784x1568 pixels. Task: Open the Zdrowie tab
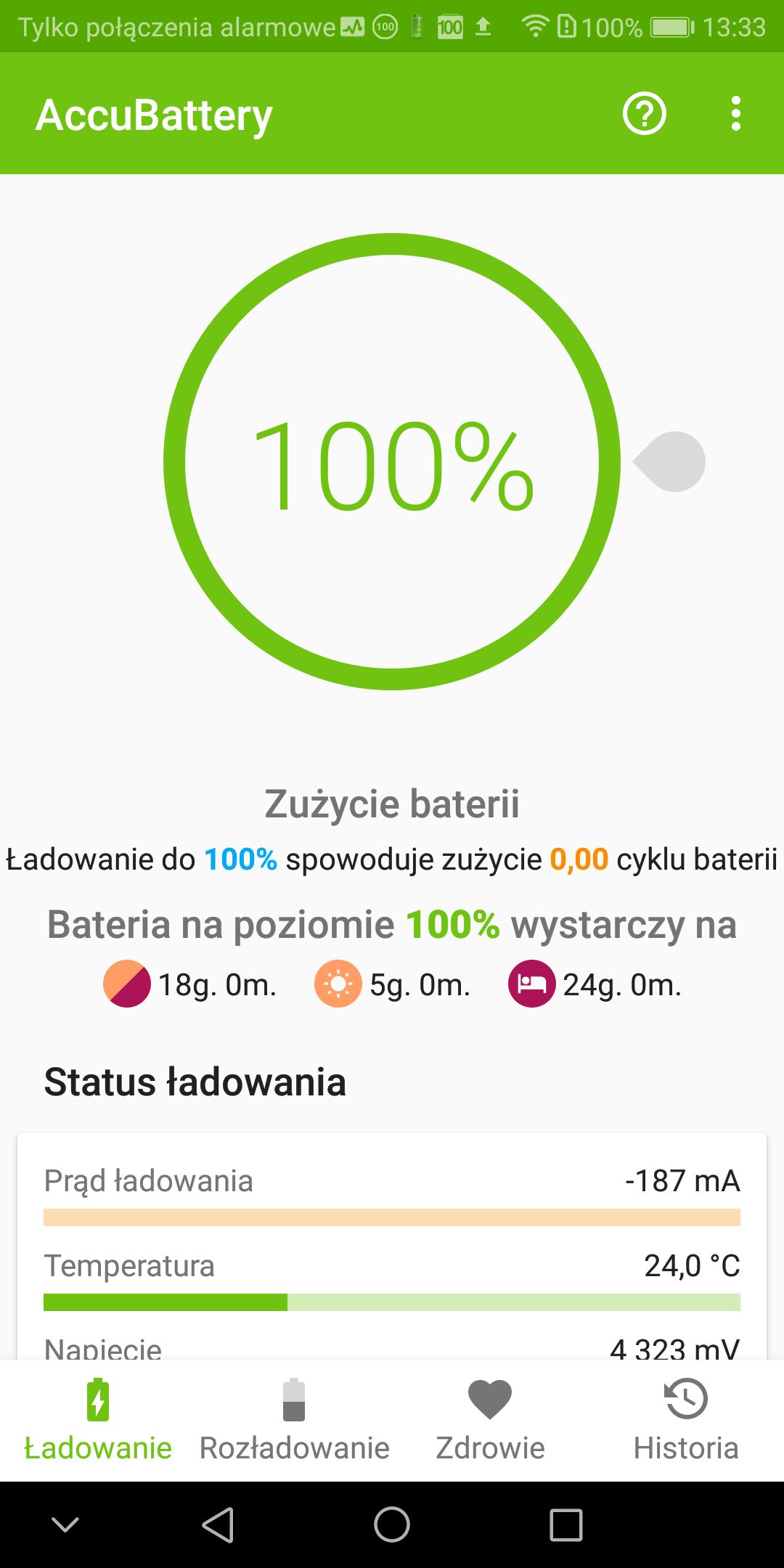pos(490,1420)
